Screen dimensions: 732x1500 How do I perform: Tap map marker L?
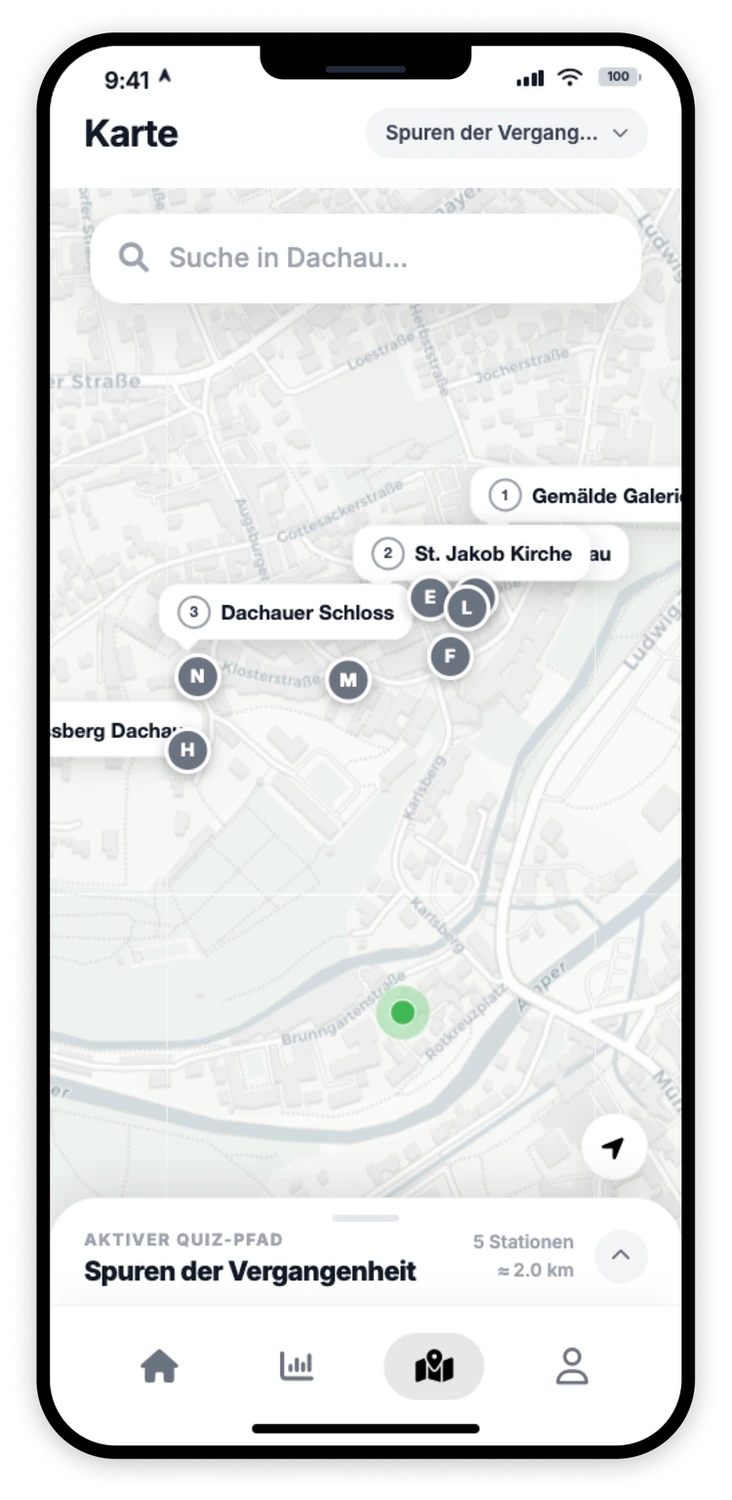coord(466,608)
